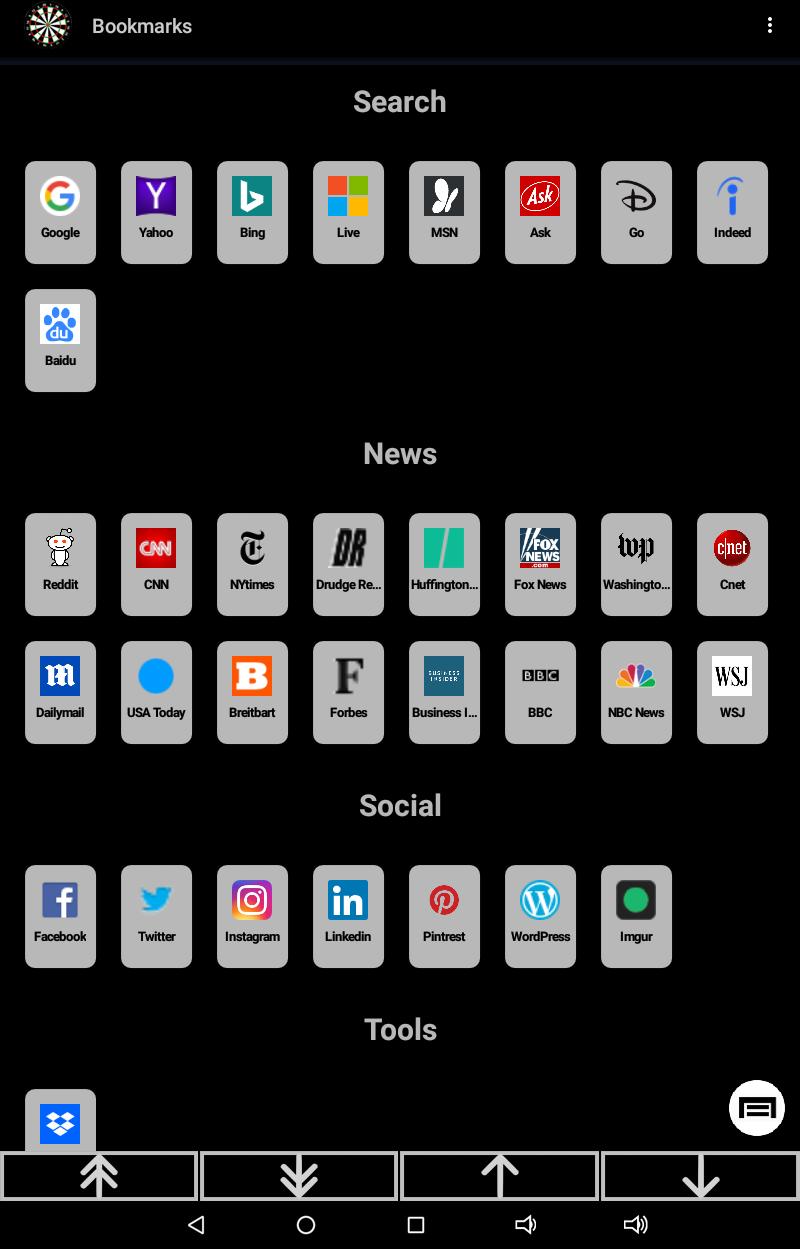Launch the Yahoo bookmark
This screenshot has width=800, height=1249.
[x=156, y=212]
